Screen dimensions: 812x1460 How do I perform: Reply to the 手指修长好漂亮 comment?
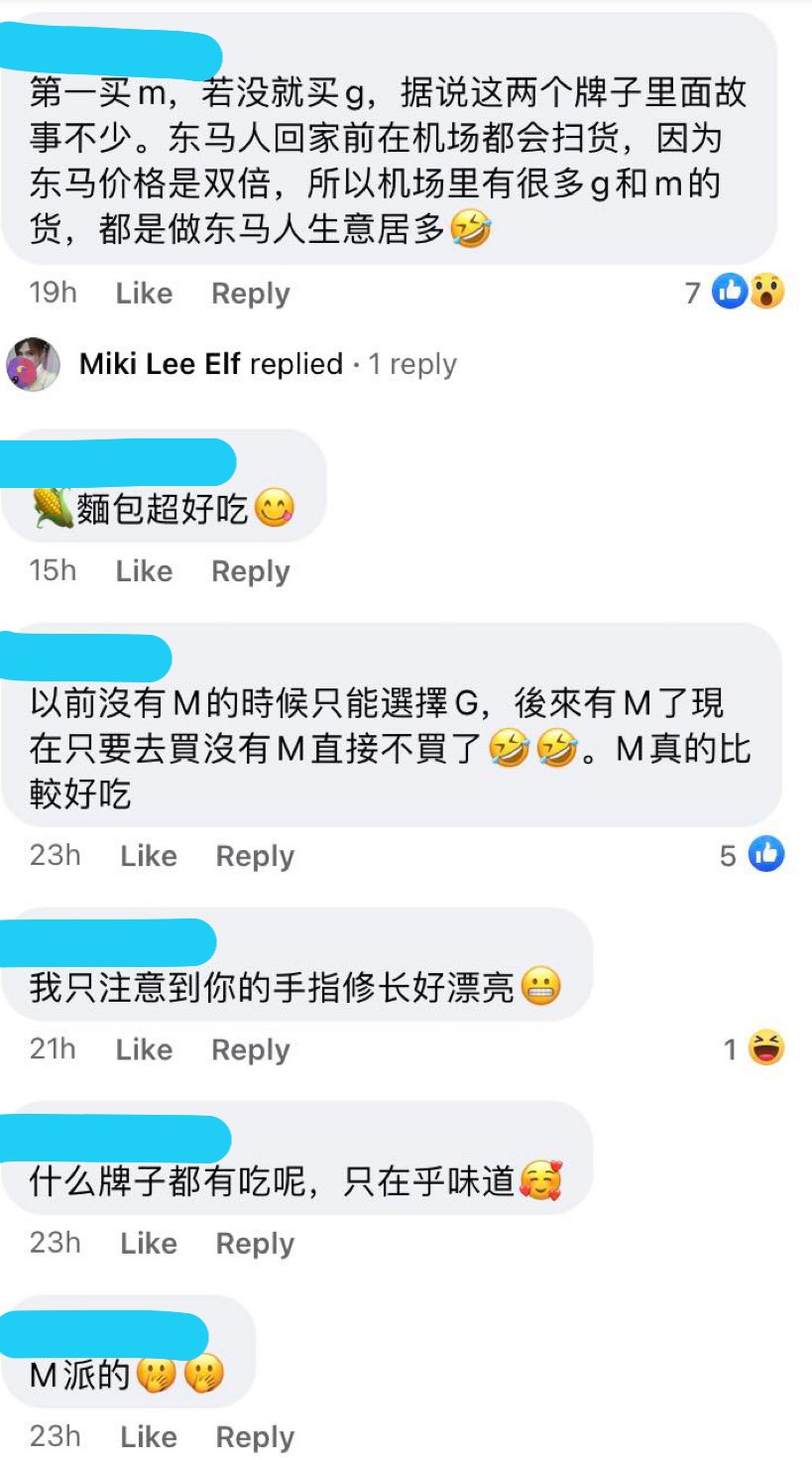[251, 1049]
